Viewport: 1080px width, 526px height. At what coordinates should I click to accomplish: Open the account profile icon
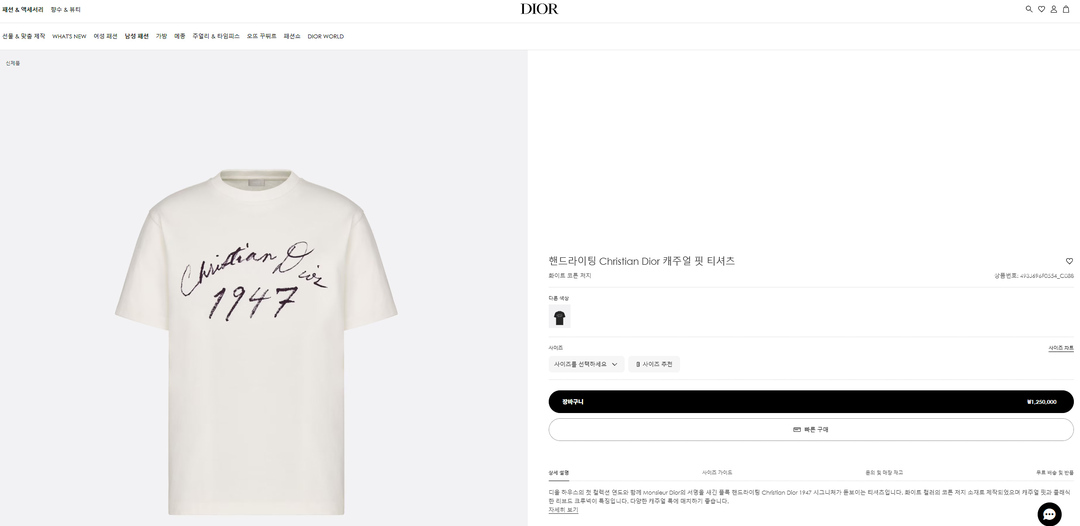1053,9
